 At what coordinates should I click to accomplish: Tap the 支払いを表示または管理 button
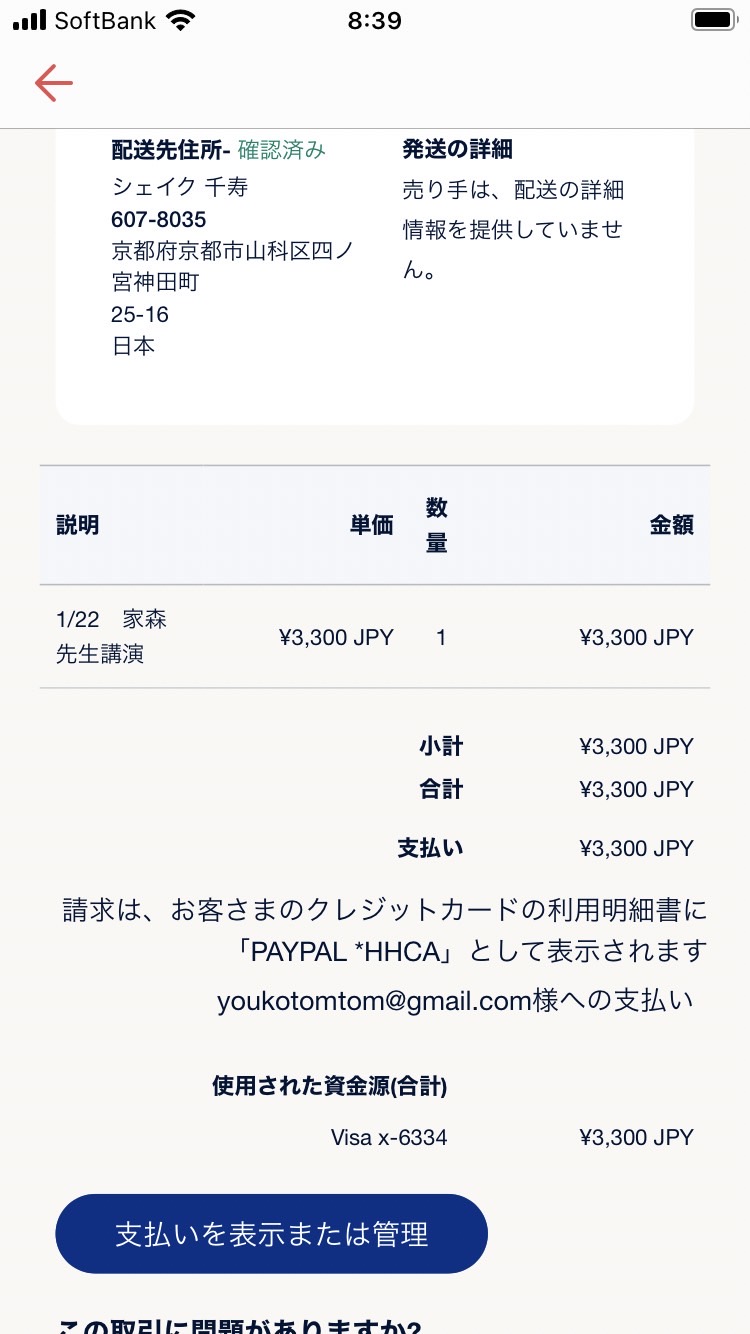[271, 1233]
